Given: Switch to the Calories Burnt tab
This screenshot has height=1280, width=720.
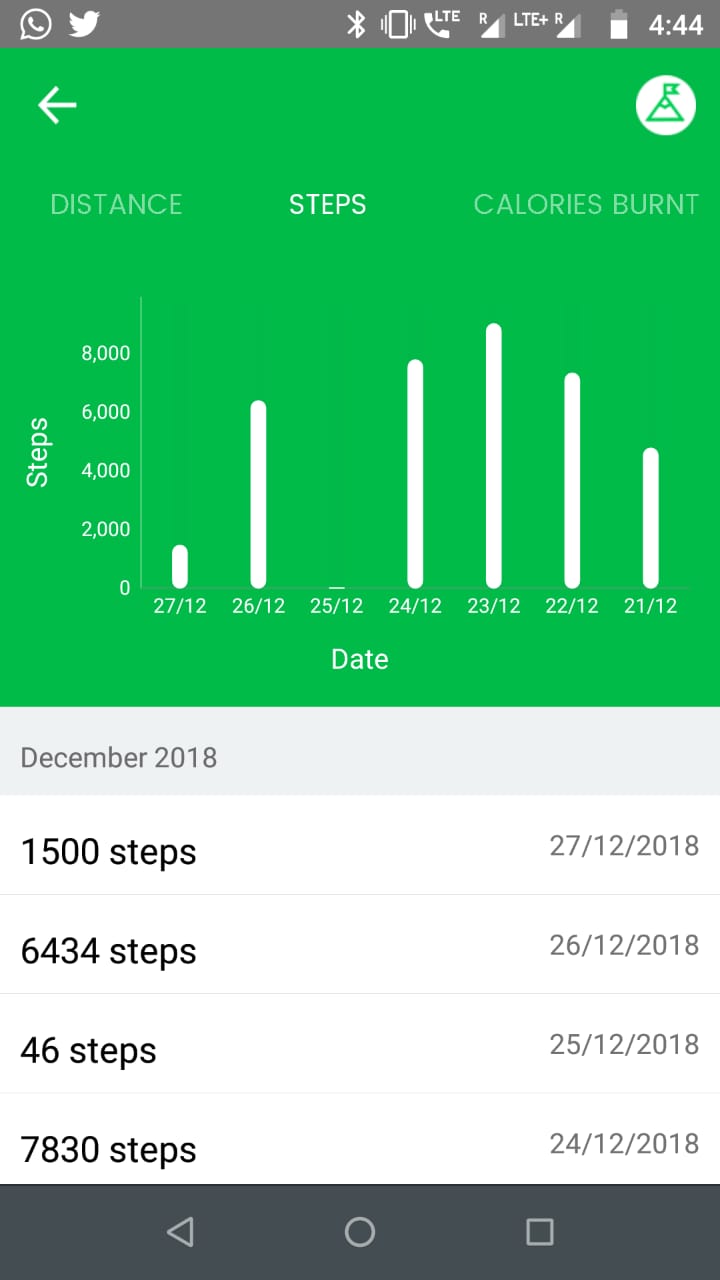Looking at the screenshot, I should (x=585, y=205).
